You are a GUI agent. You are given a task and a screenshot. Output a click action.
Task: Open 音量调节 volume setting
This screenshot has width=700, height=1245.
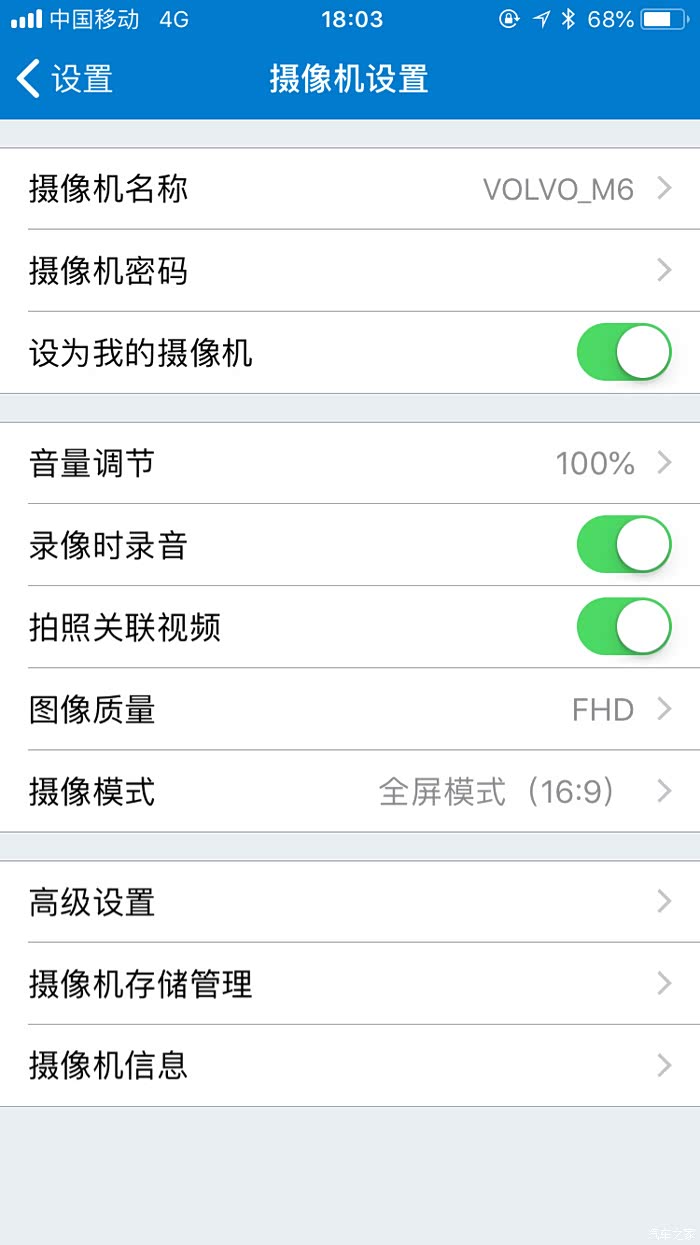350,463
